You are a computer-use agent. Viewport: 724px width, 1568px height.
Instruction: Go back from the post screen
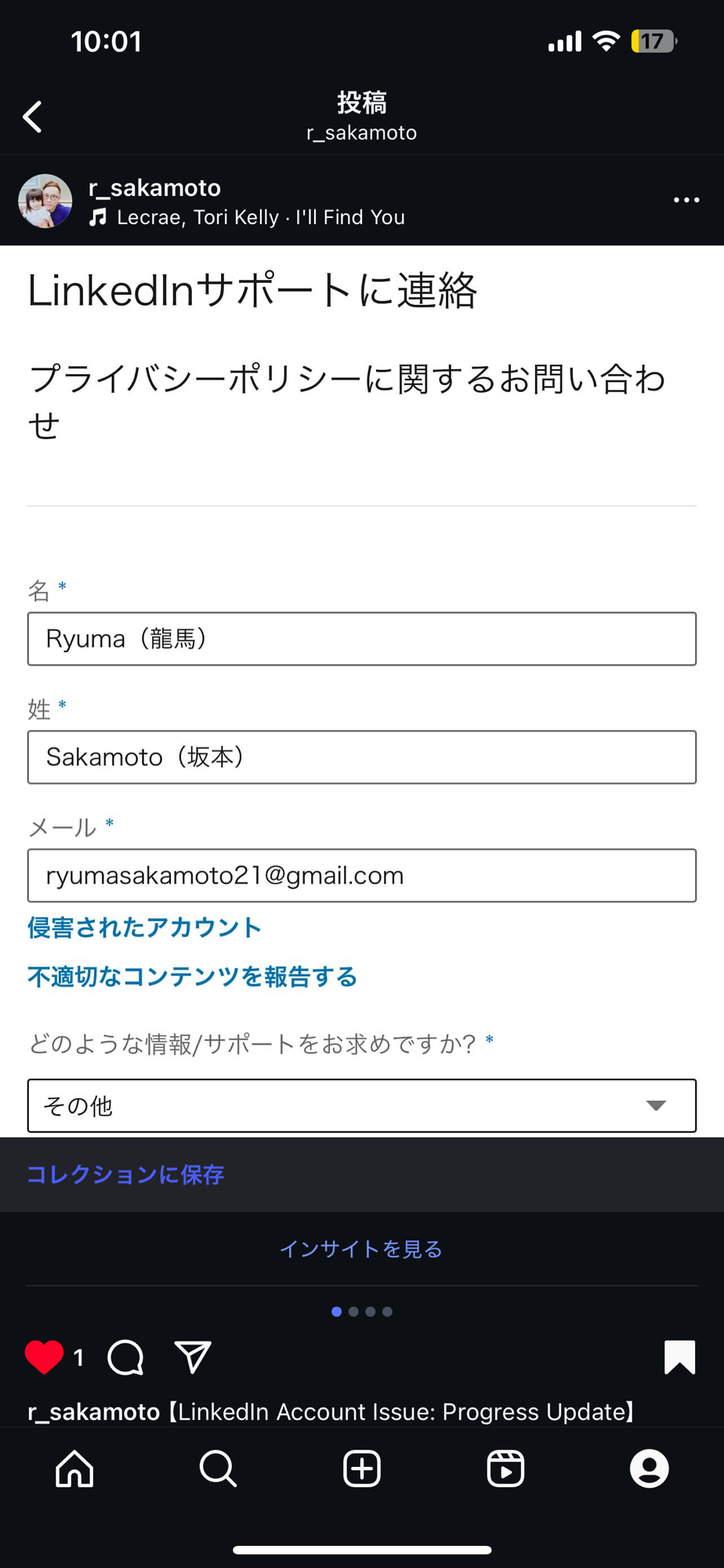tap(33, 118)
